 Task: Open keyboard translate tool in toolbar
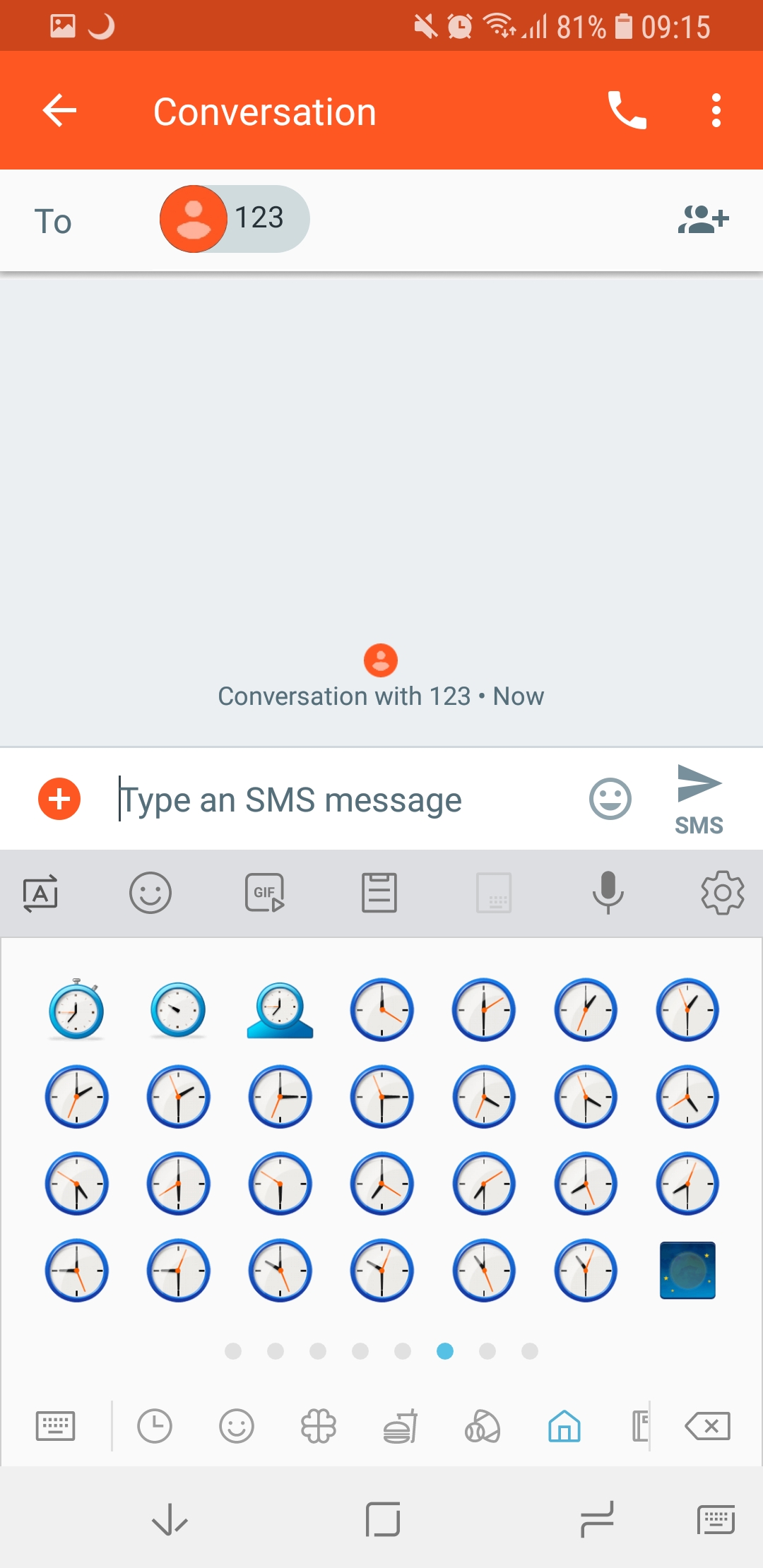40,893
